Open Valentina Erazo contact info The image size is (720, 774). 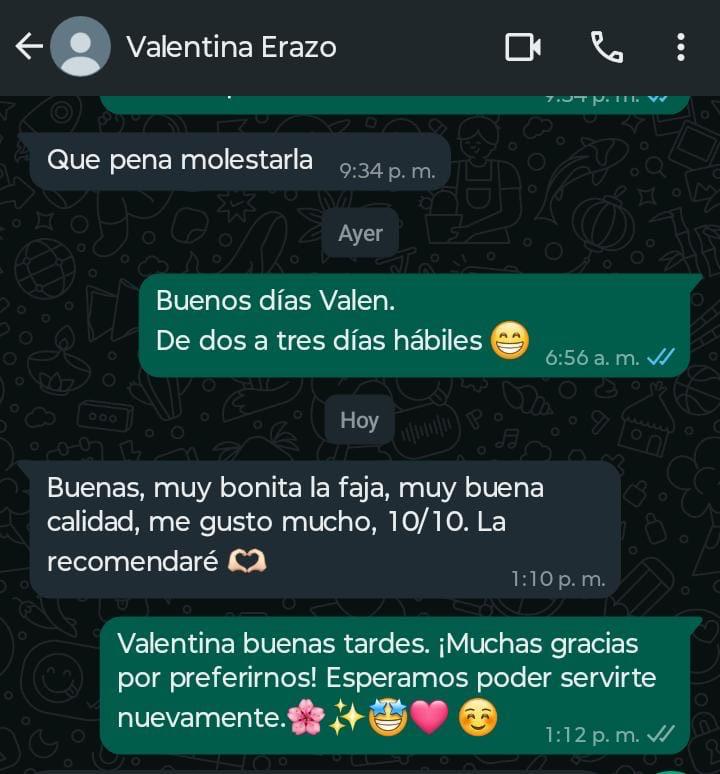(x=231, y=47)
